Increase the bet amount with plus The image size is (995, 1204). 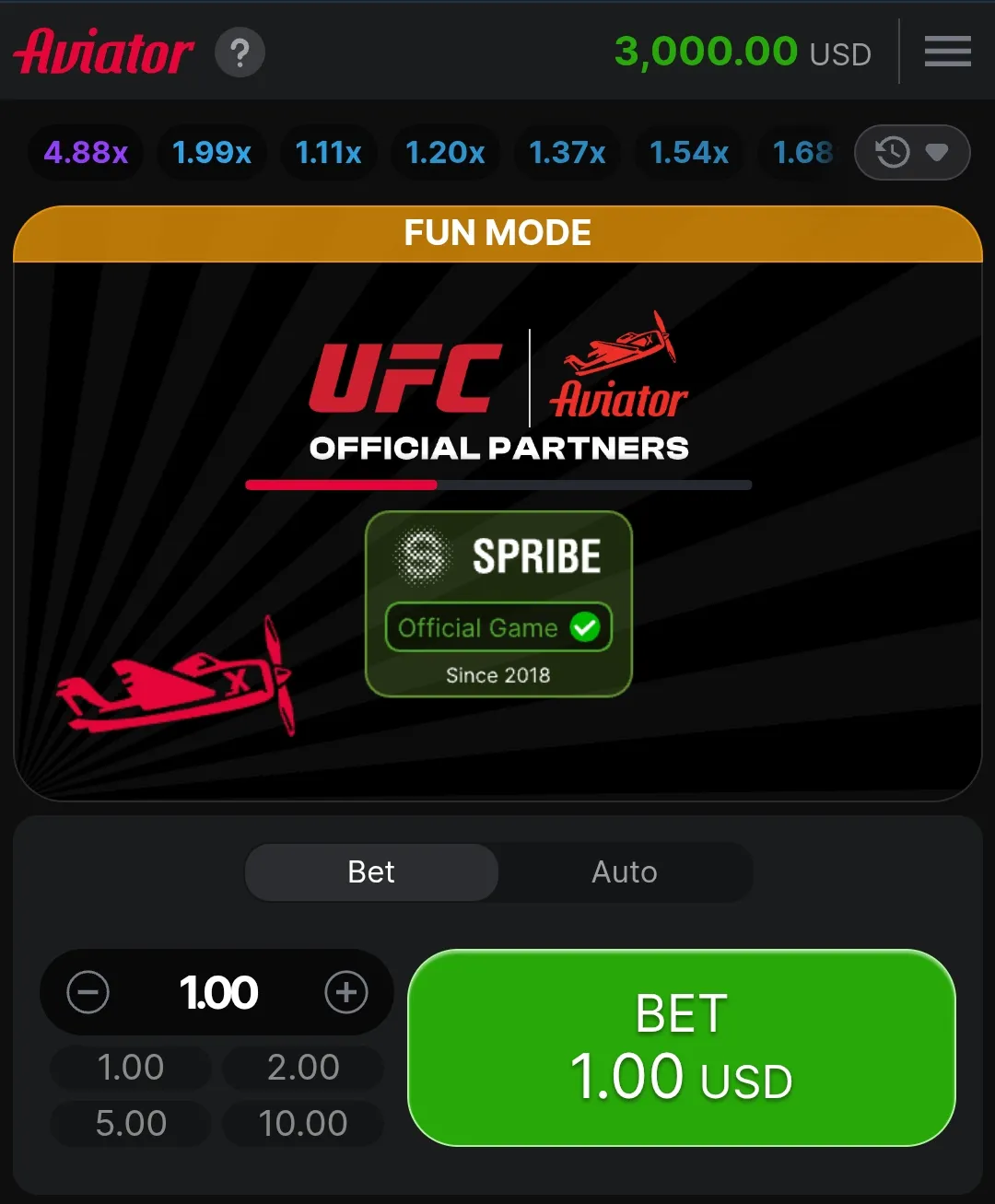(346, 992)
